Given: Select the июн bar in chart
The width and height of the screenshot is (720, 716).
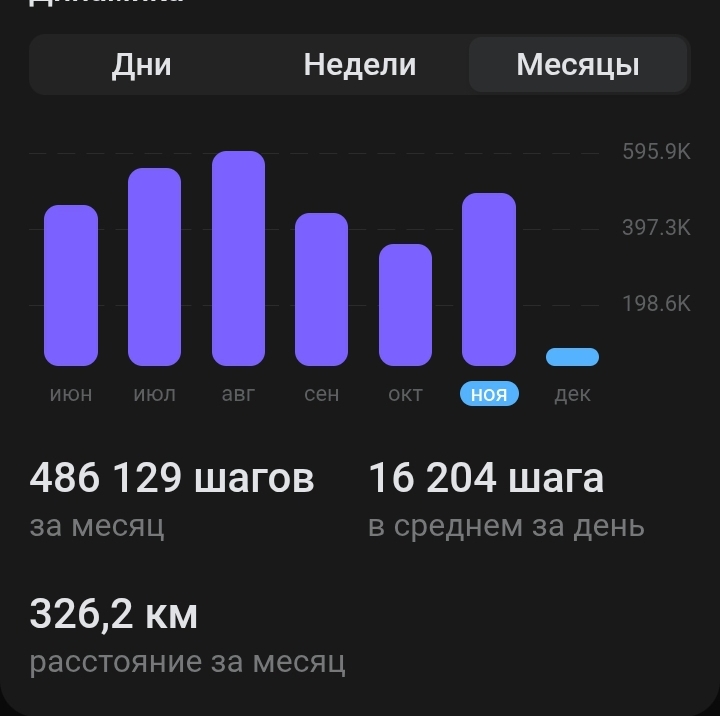Looking at the screenshot, I should click(x=71, y=285).
